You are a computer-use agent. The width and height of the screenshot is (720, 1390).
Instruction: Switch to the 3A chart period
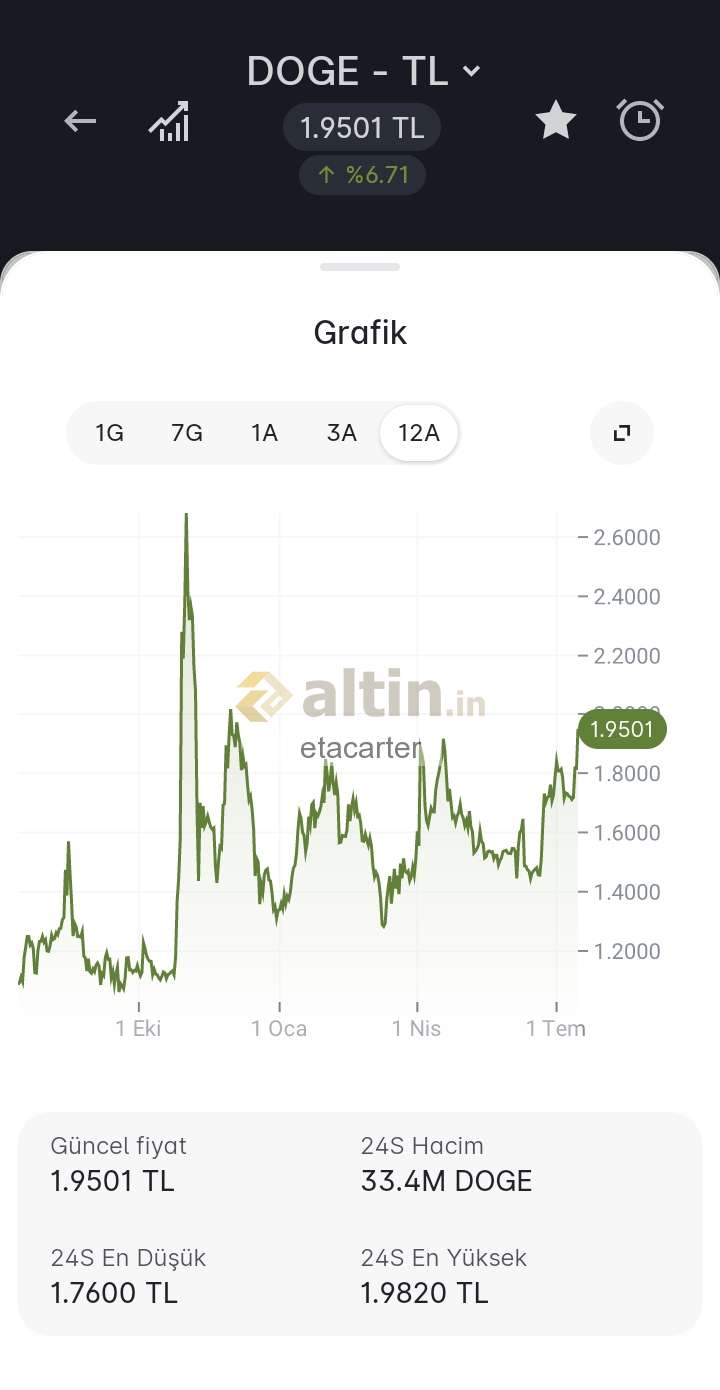click(342, 433)
